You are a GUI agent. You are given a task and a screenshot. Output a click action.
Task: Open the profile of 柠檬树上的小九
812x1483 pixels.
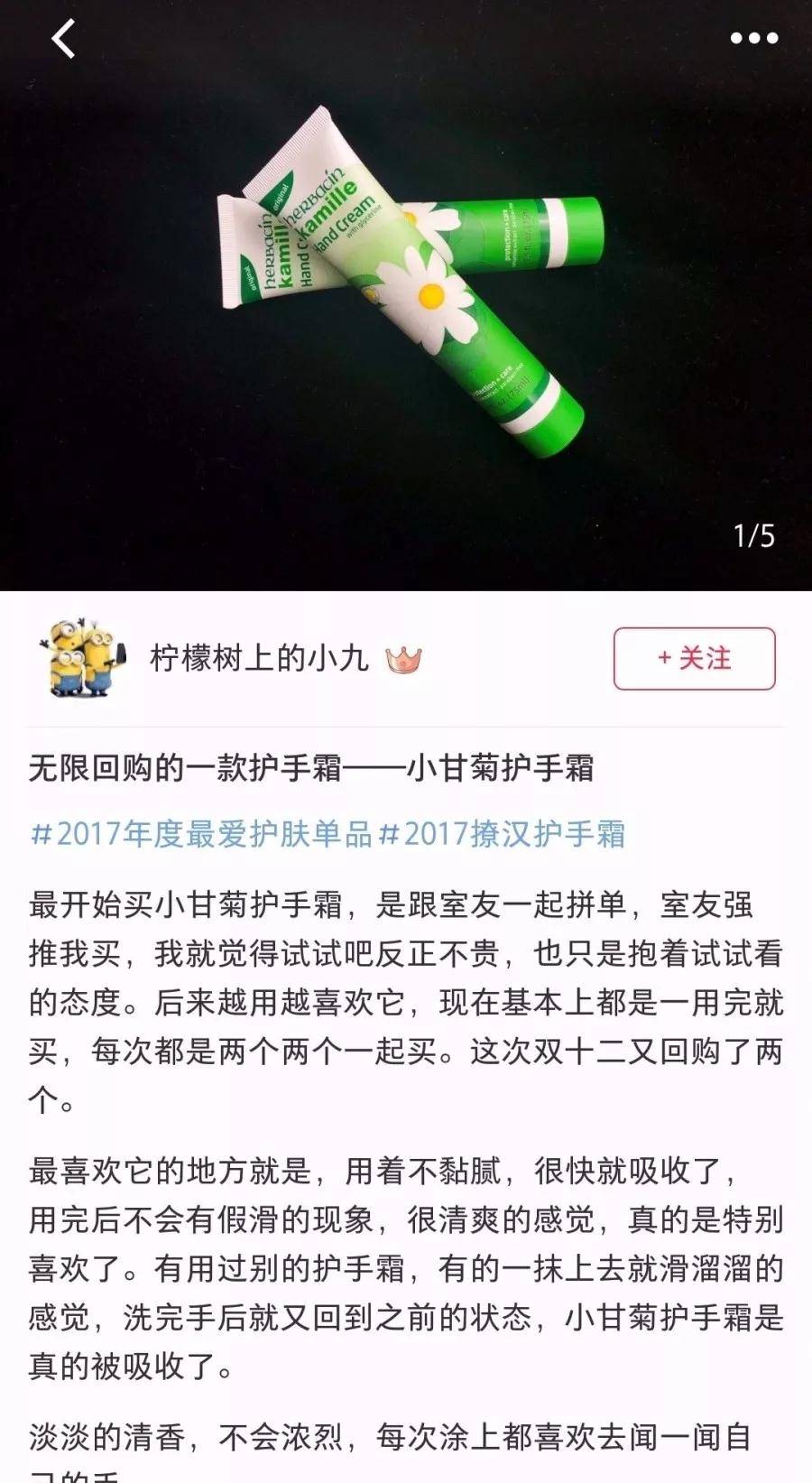(x=260, y=659)
